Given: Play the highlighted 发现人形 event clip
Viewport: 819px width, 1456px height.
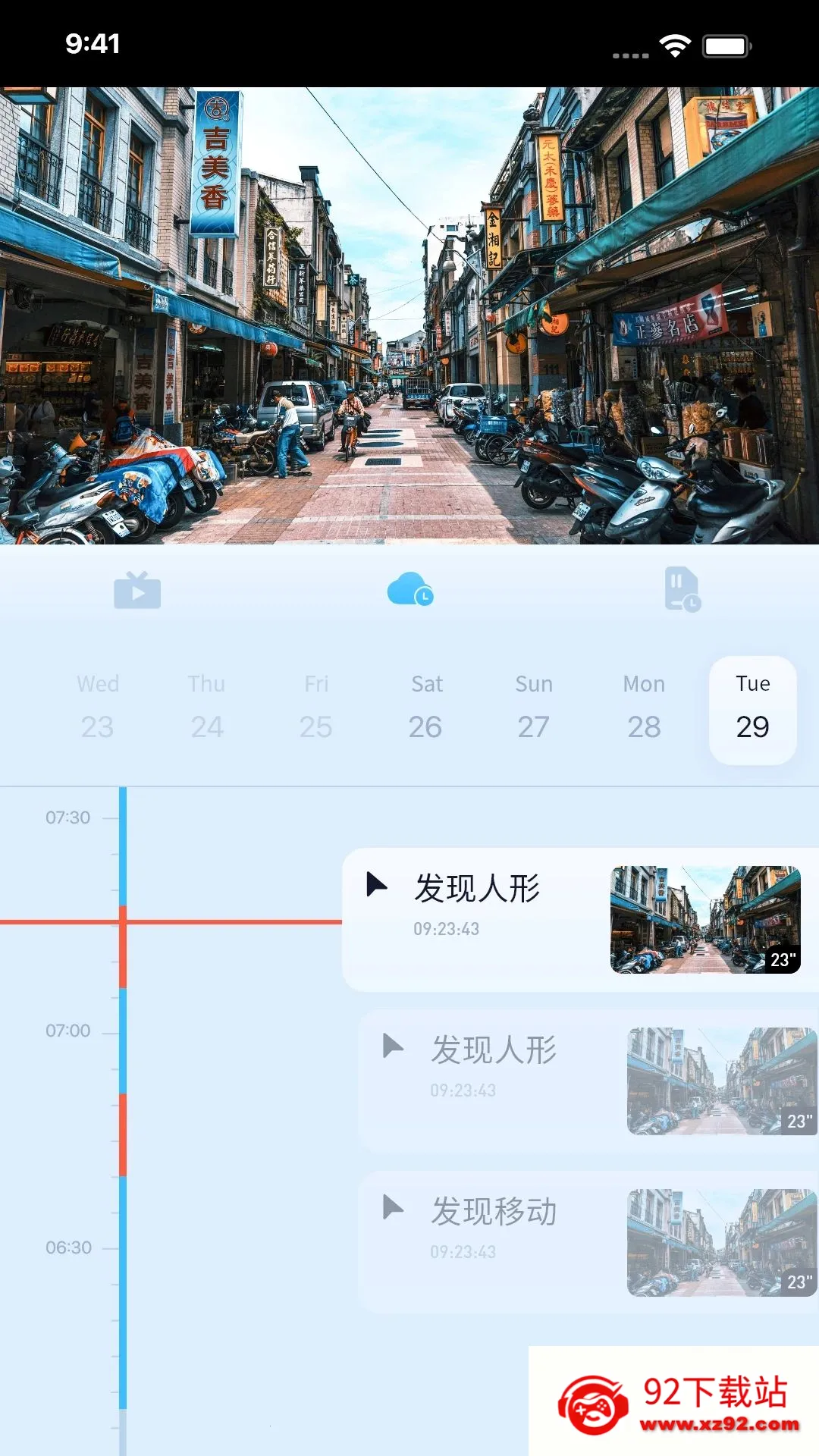Looking at the screenshot, I should [x=377, y=884].
